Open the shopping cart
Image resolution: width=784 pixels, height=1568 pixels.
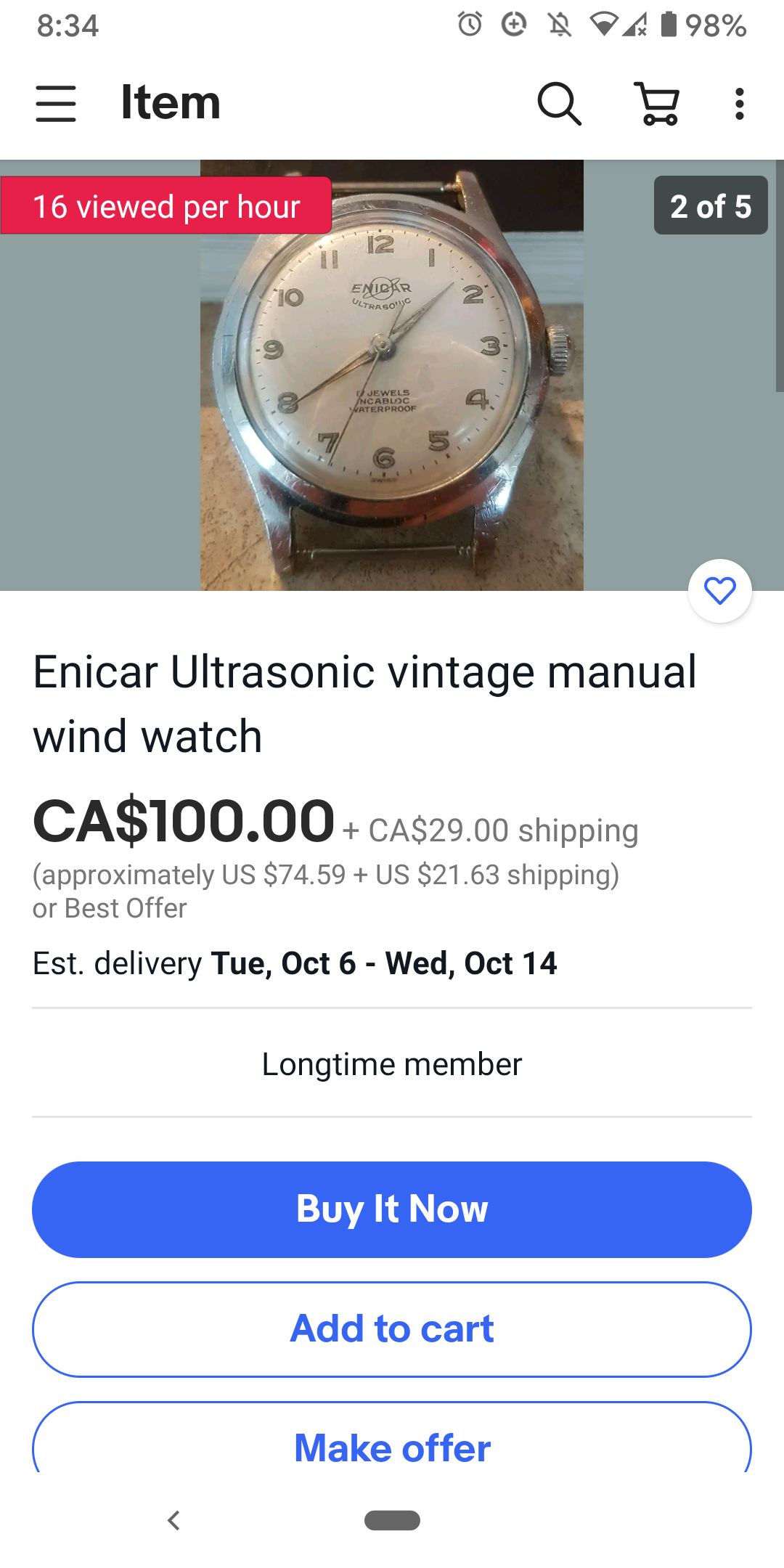click(658, 104)
